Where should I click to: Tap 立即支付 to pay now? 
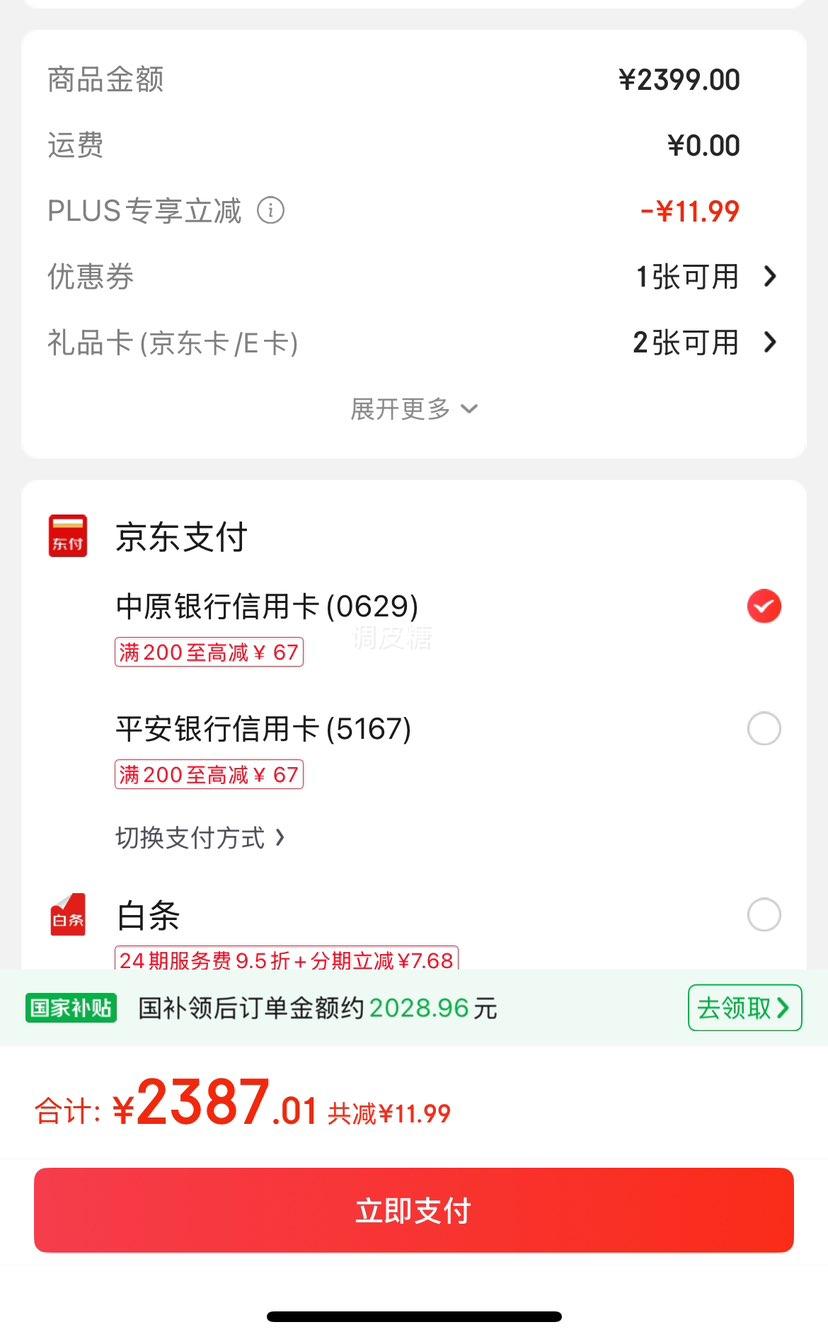413,1210
